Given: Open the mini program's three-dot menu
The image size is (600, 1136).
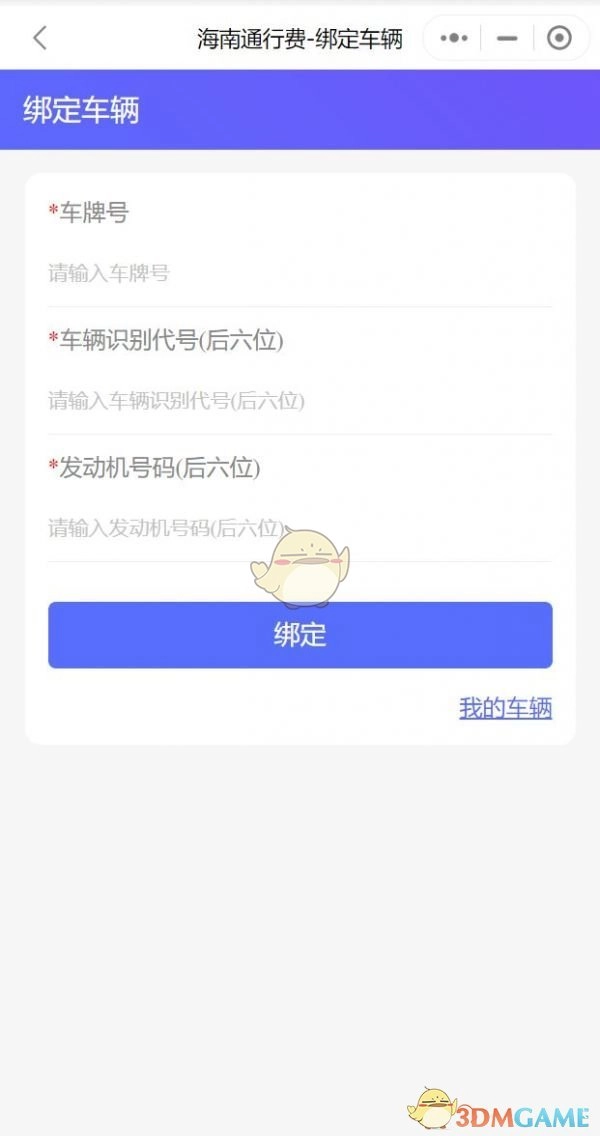Looking at the screenshot, I should 453,39.
